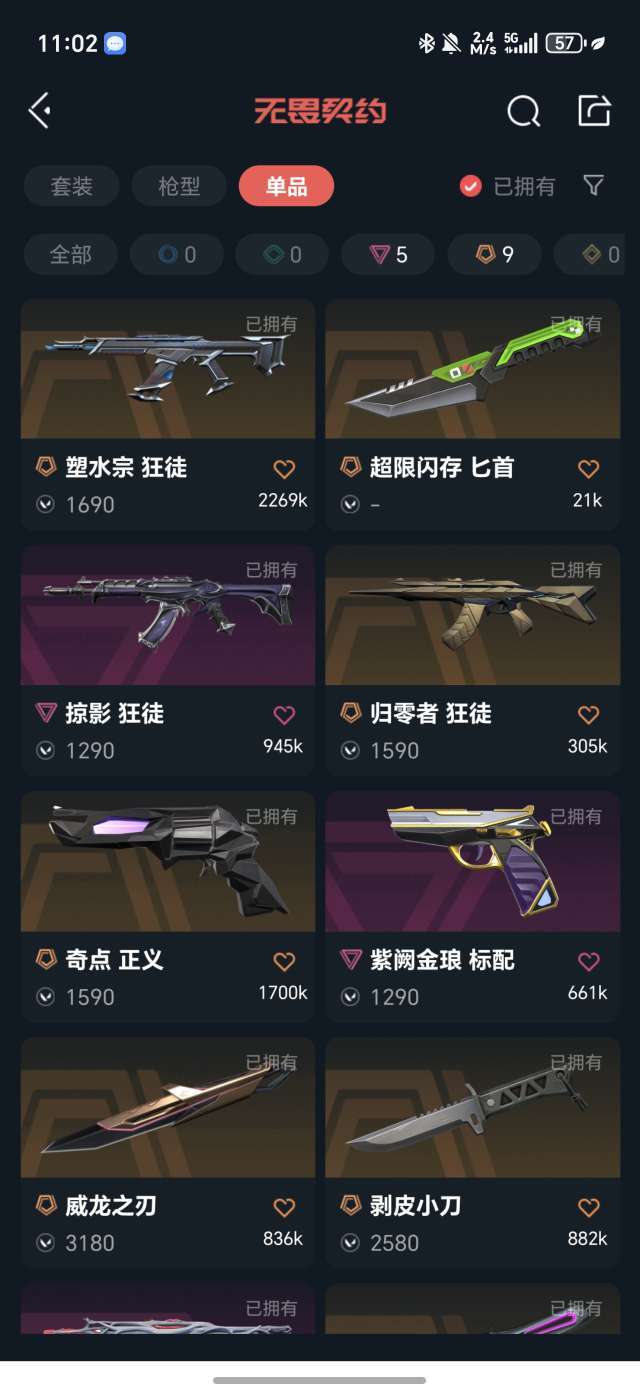The image size is (640, 1400).
Task: Select the 单品 tab
Action: coord(286,186)
